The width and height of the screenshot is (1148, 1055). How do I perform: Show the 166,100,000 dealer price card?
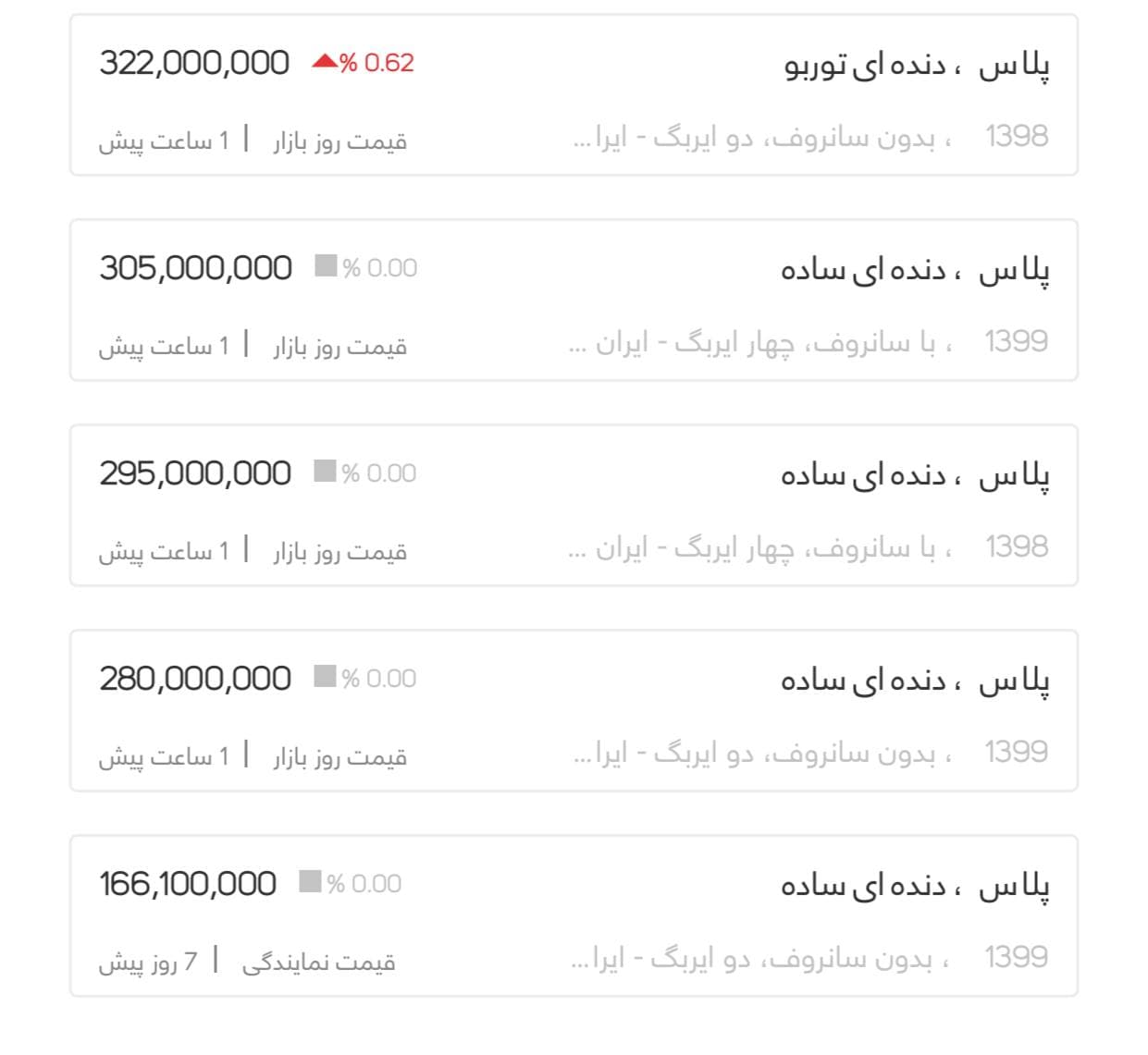pos(574,916)
